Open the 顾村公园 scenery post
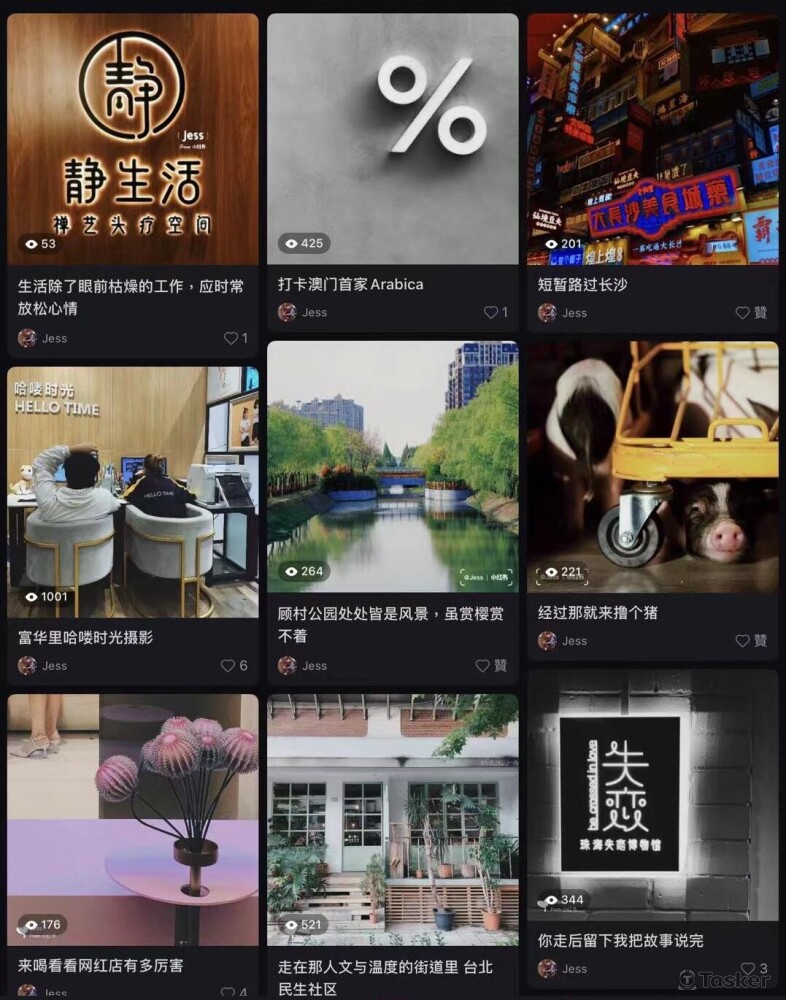Screen dimensions: 786x1000 point(392,468)
